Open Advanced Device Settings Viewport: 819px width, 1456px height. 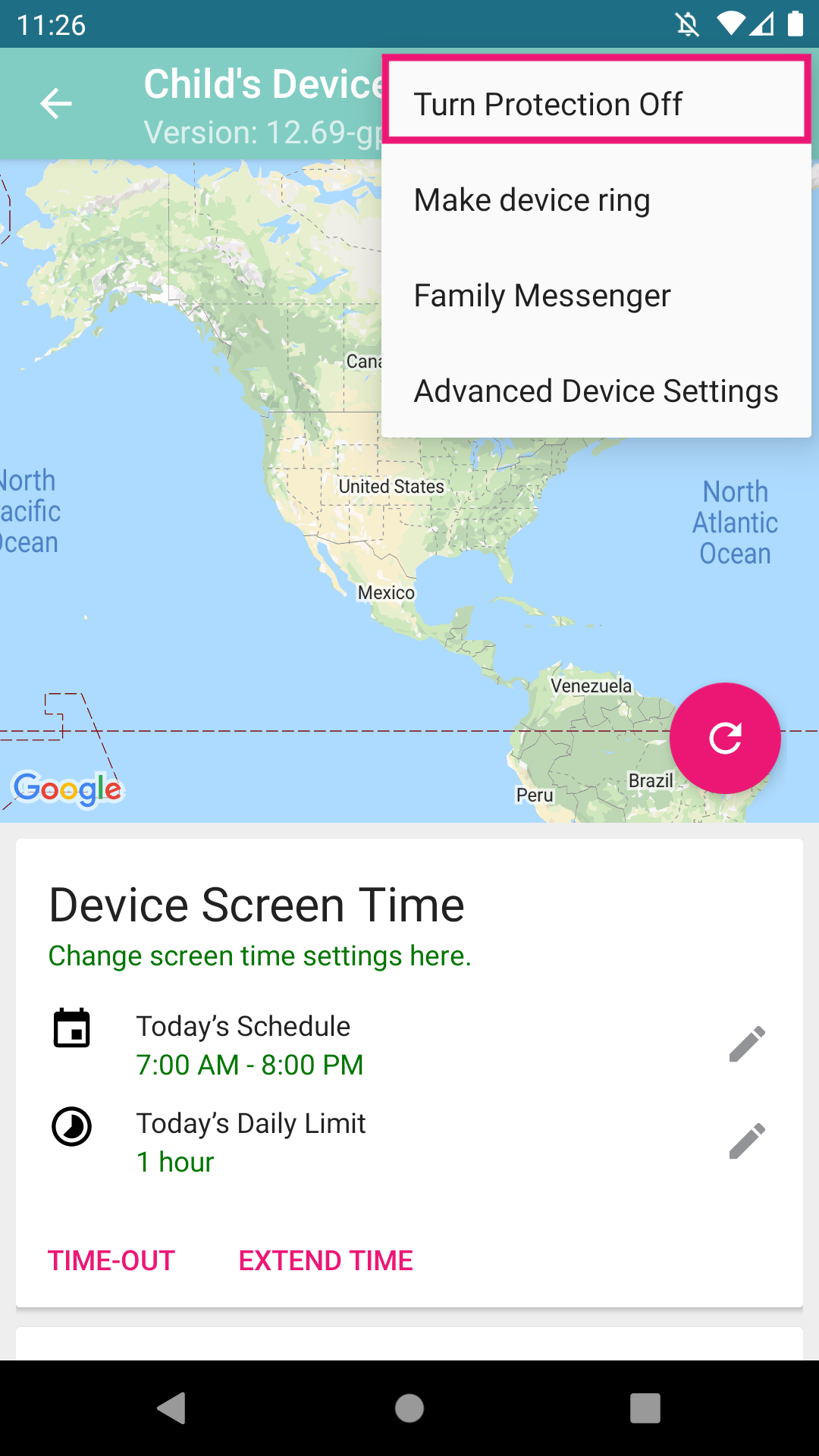pos(596,391)
